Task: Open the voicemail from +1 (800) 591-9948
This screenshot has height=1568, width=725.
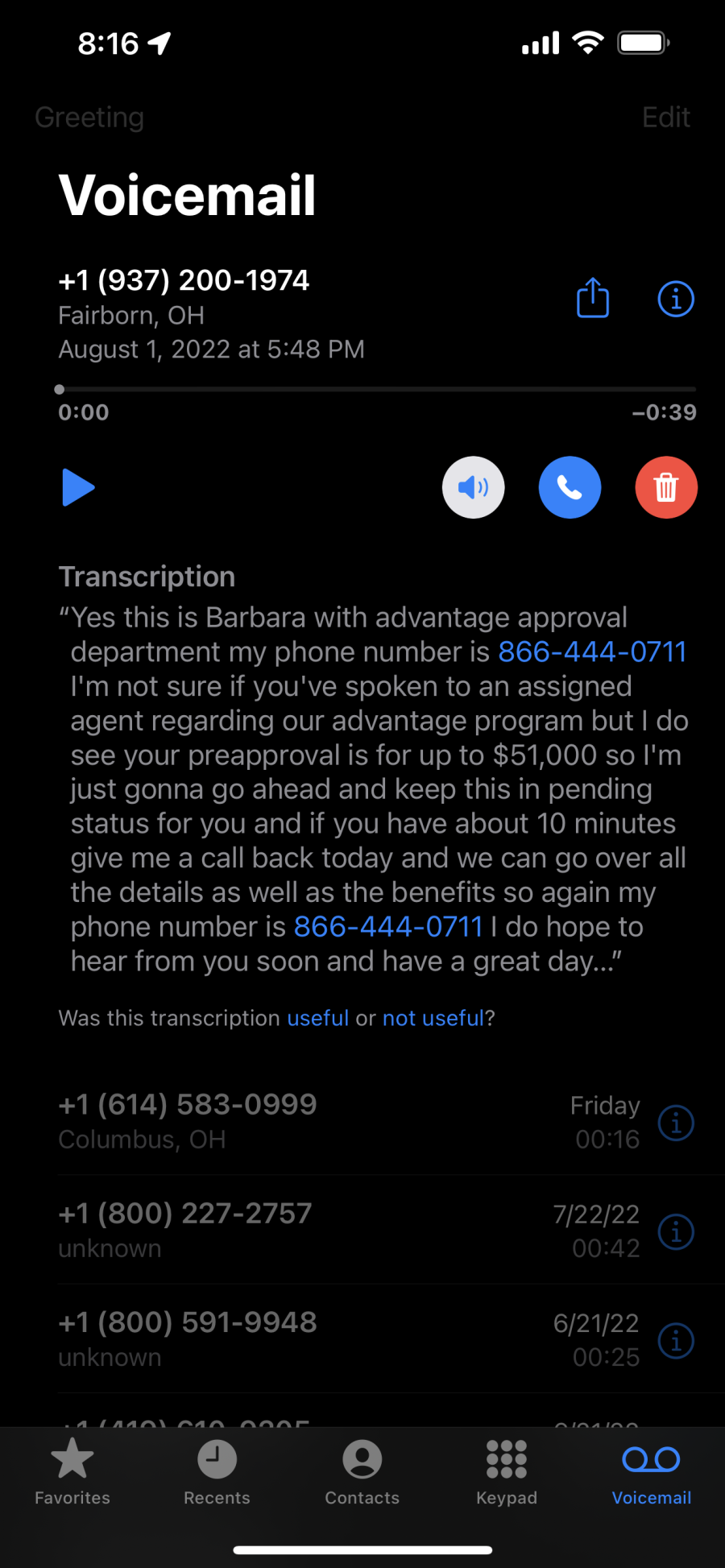Action: [x=350, y=1338]
